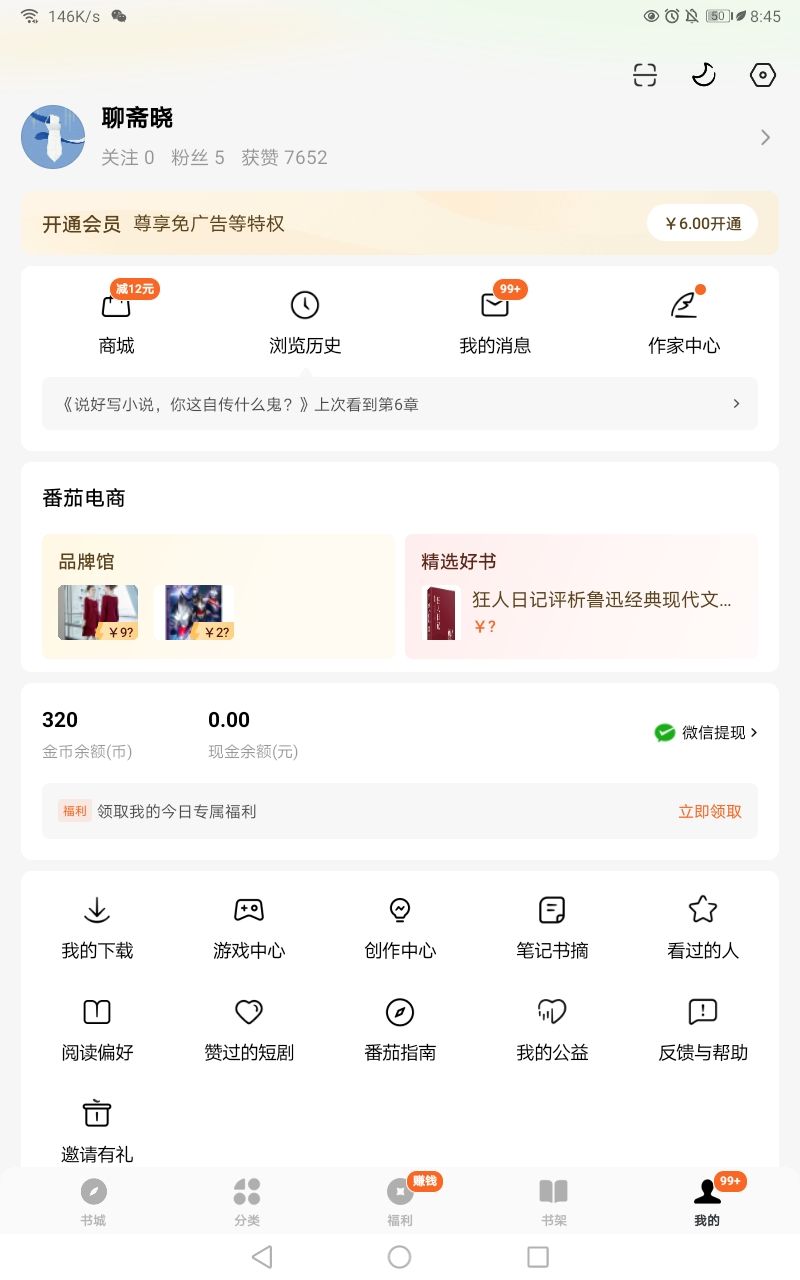Switch to the 书架 tab
The height and width of the screenshot is (1280, 800).
(553, 1201)
